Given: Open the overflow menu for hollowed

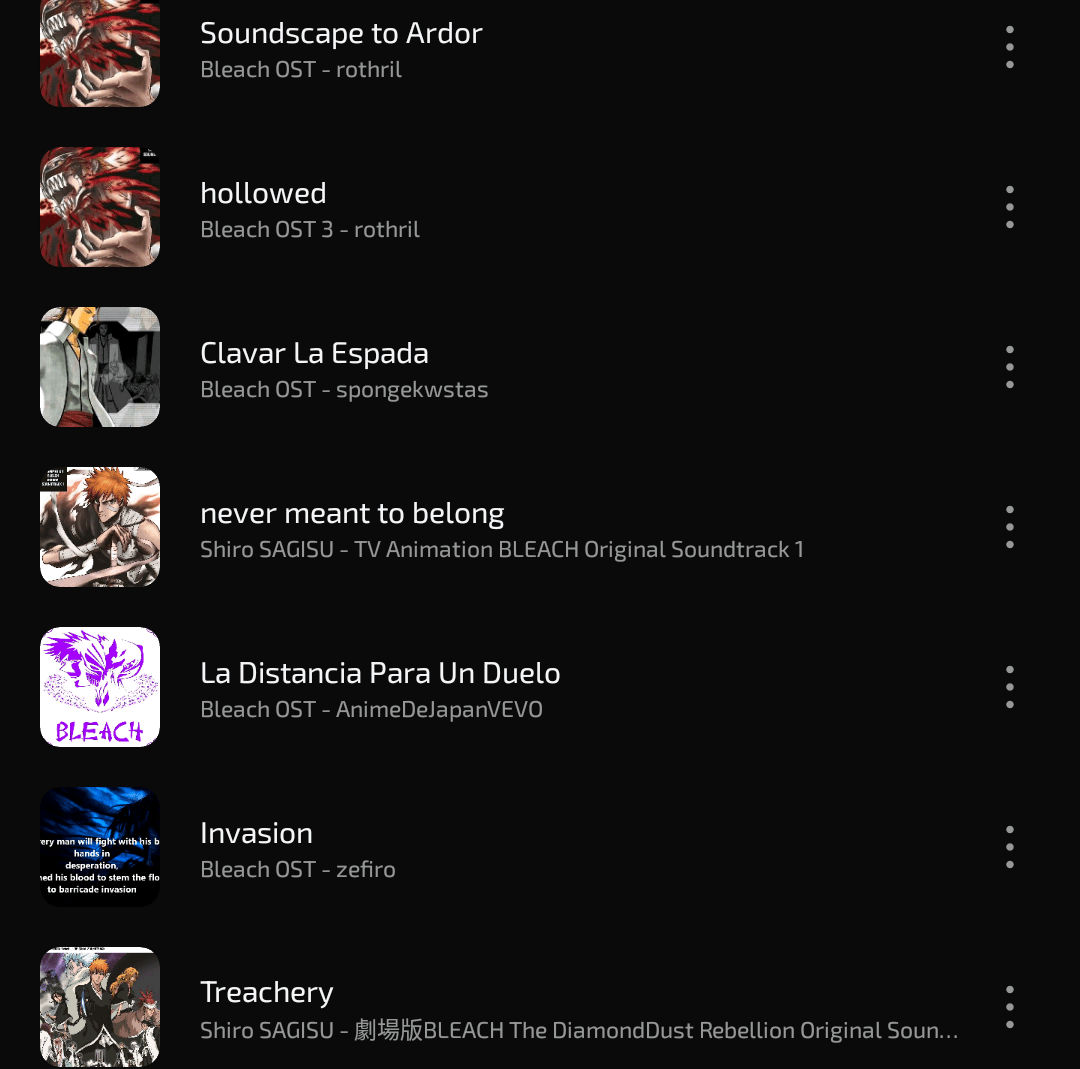Looking at the screenshot, I should pyautogui.click(x=1010, y=207).
